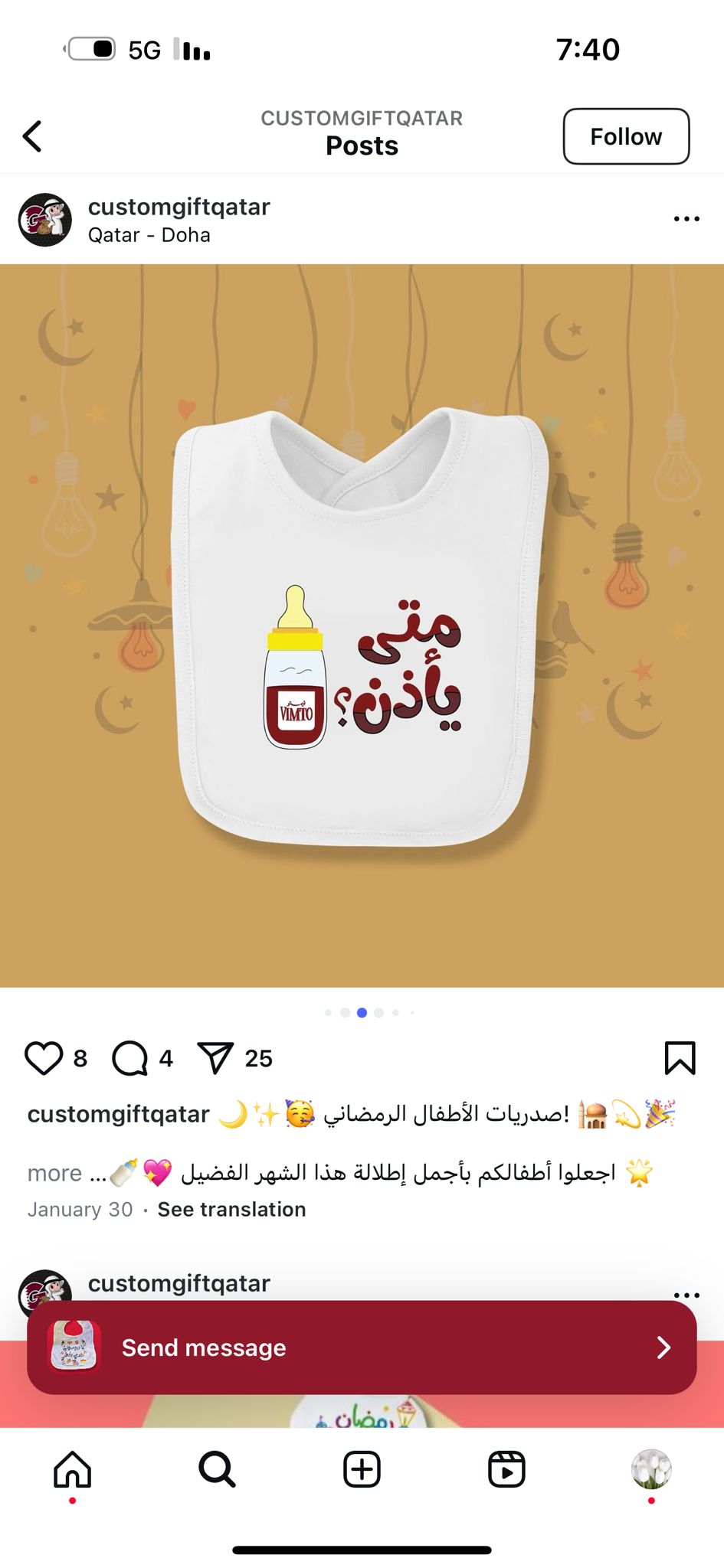
Task: Go to the Home tab
Action: [x=73, y=1469]
